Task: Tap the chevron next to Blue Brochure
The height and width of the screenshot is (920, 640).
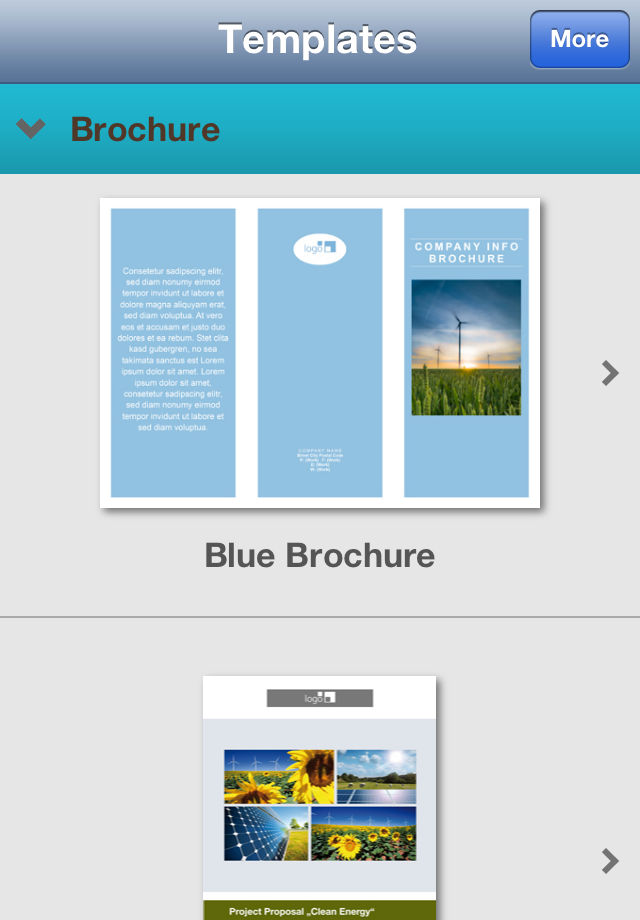Action: tap(610, 373)
